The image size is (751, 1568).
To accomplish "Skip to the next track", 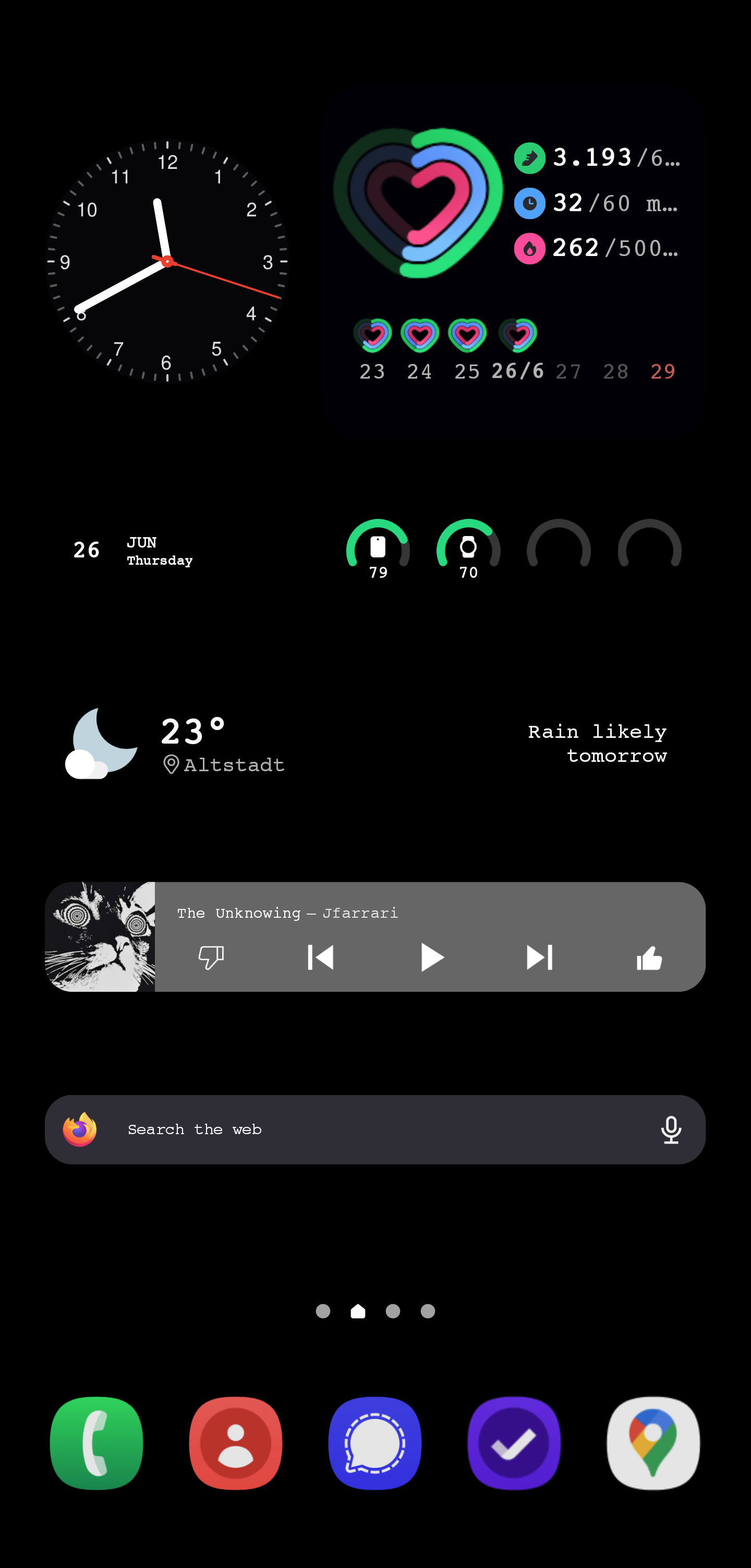I will coord(539,957).
